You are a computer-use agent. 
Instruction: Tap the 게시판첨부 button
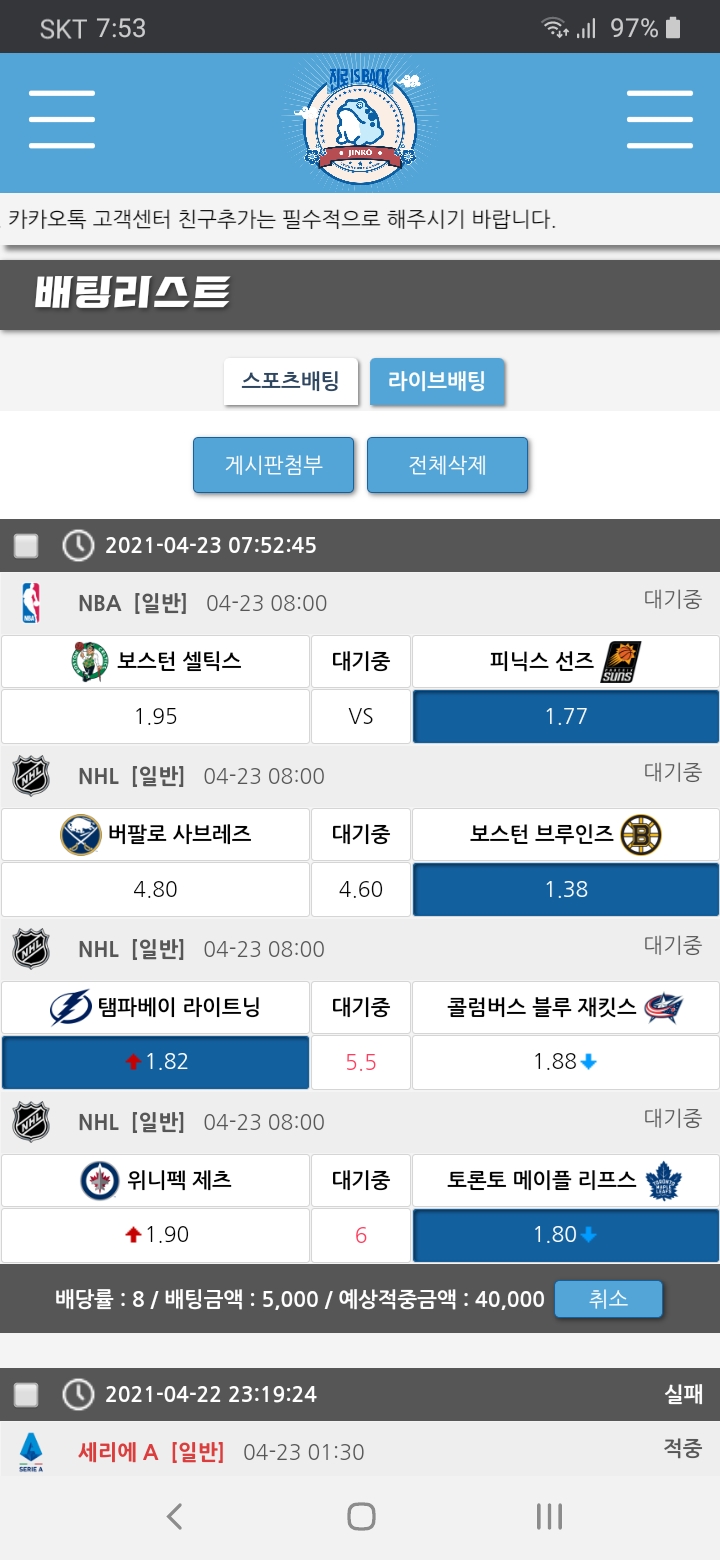(273, 465)
